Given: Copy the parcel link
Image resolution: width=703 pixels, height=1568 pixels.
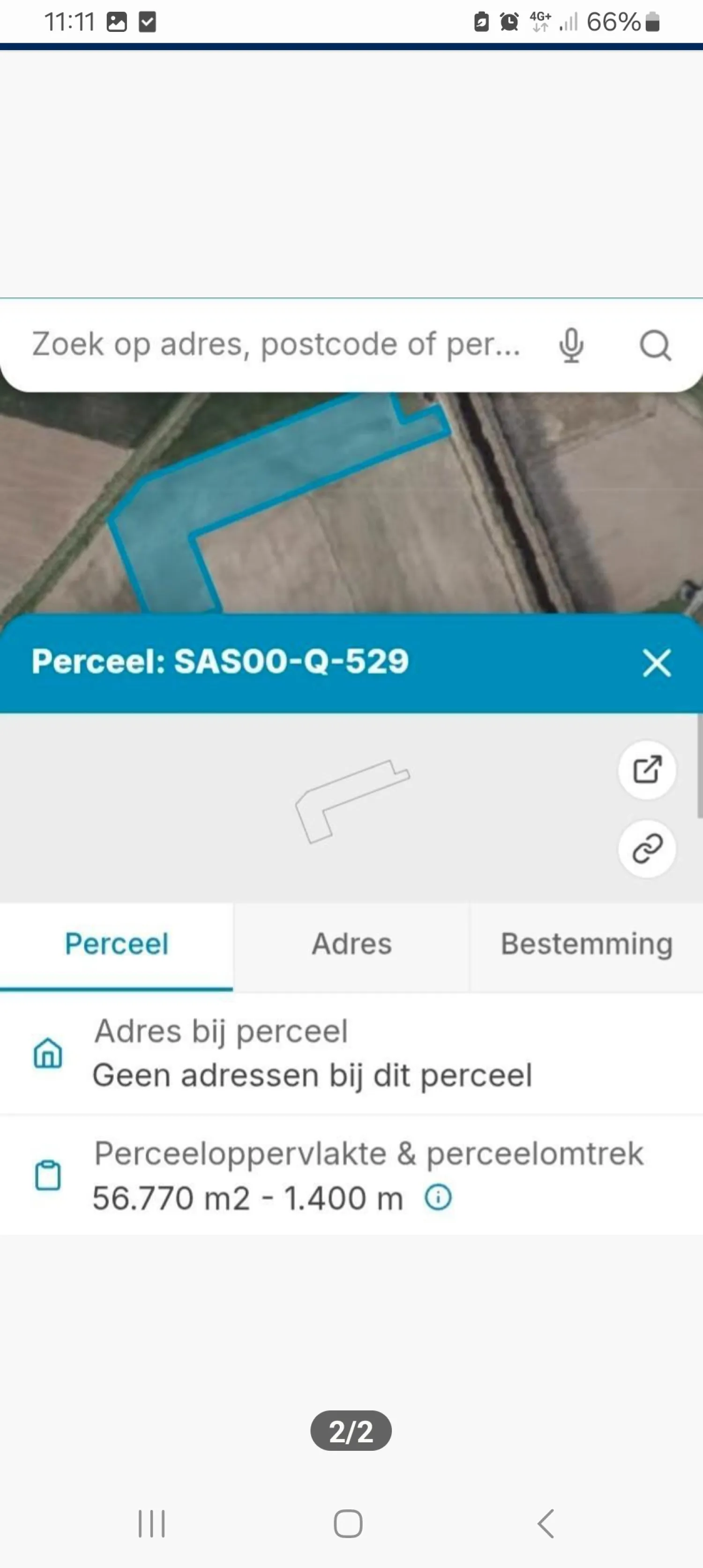Looking at the screenshot, I should pos(647,849).
